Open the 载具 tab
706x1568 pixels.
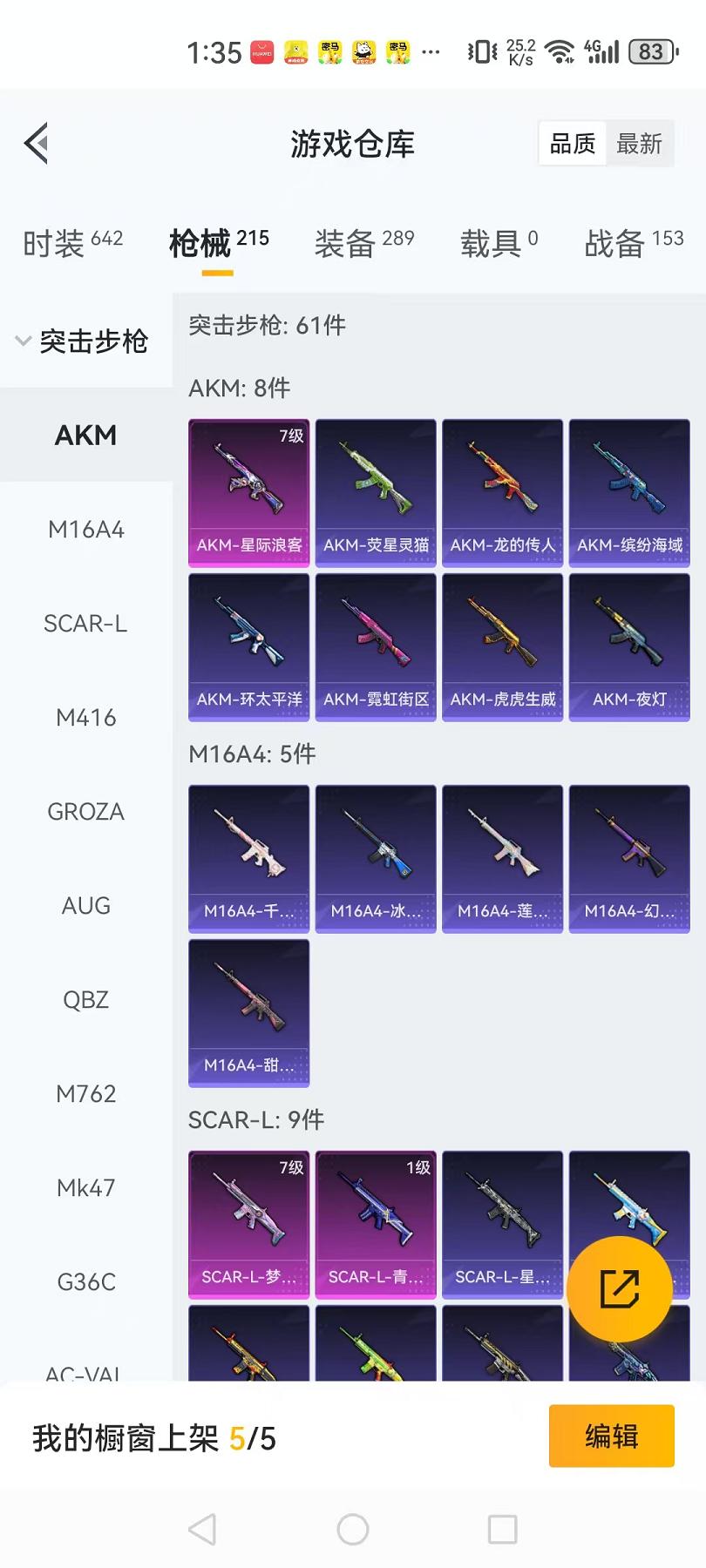pos(499,243)
